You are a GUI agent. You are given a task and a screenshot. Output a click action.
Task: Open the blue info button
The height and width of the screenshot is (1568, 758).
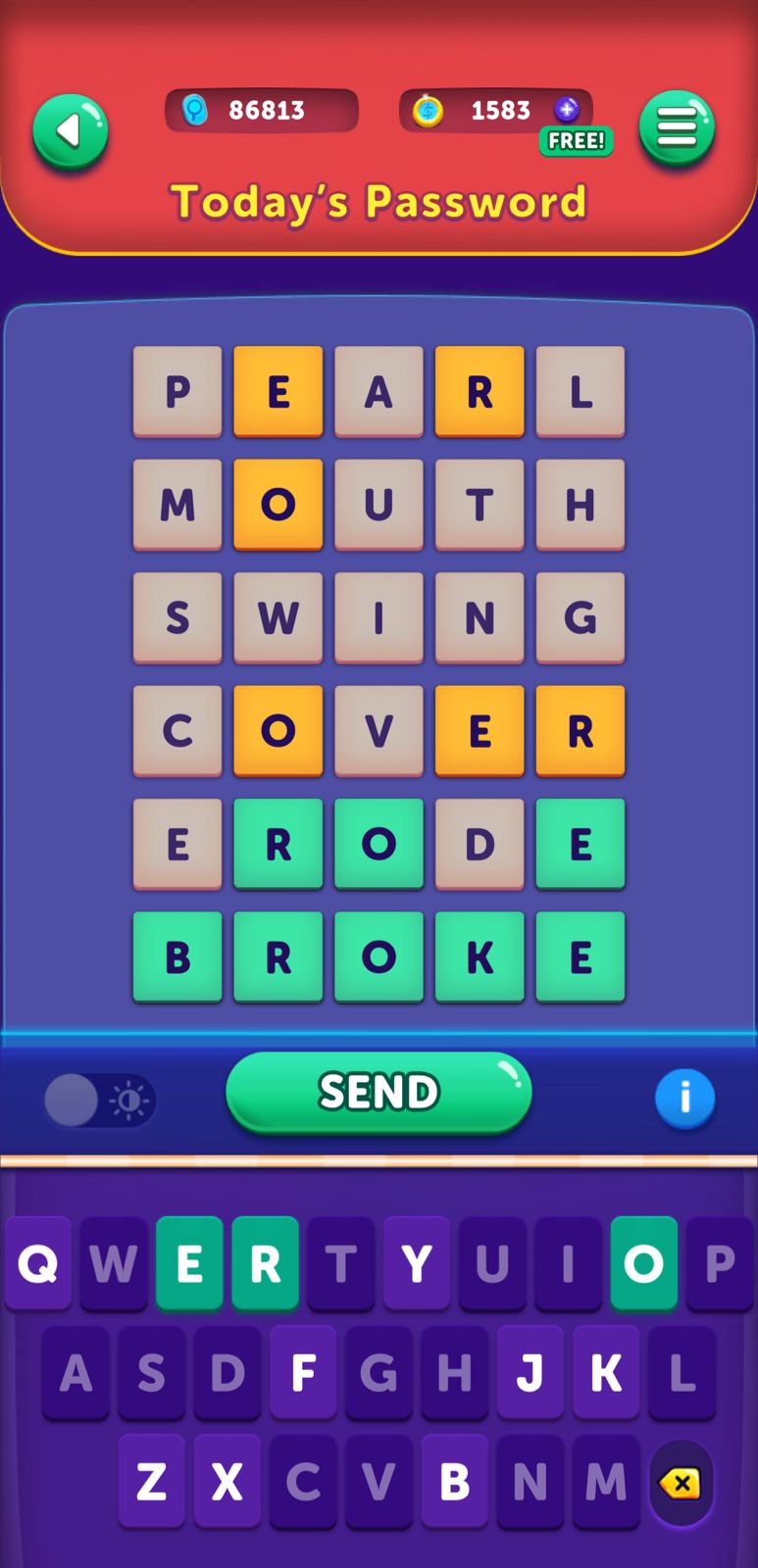[684, 1098]
